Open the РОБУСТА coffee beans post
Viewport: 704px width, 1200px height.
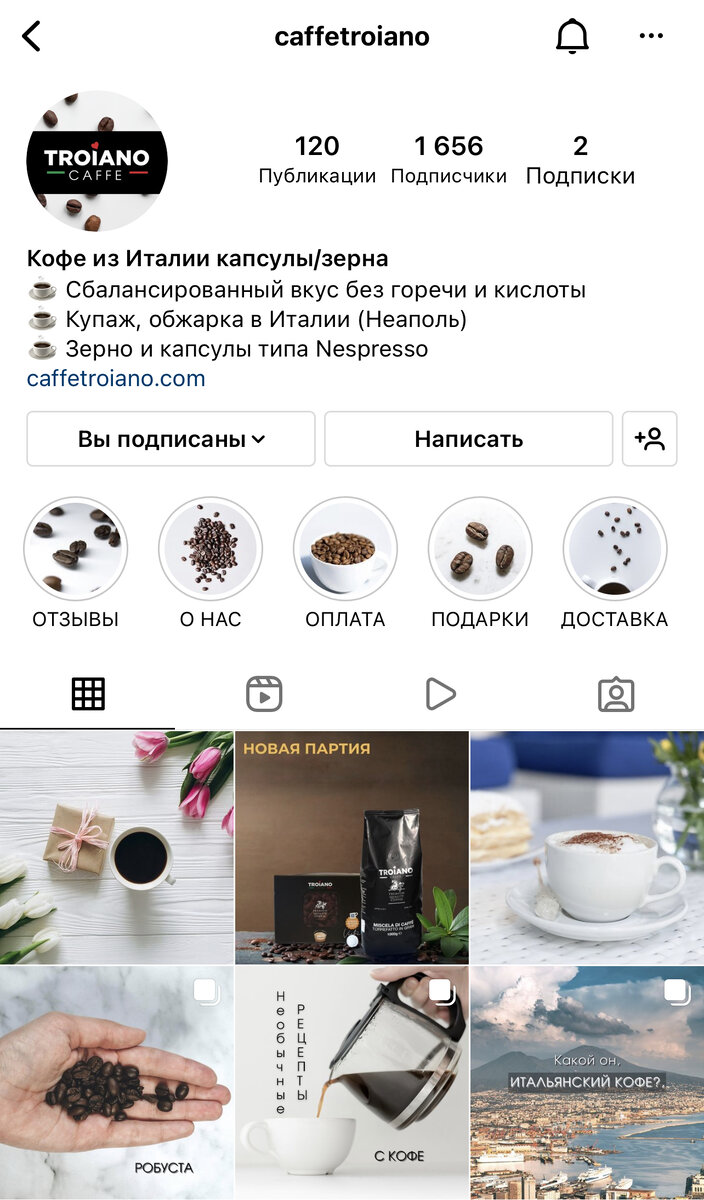[116, 1082]
